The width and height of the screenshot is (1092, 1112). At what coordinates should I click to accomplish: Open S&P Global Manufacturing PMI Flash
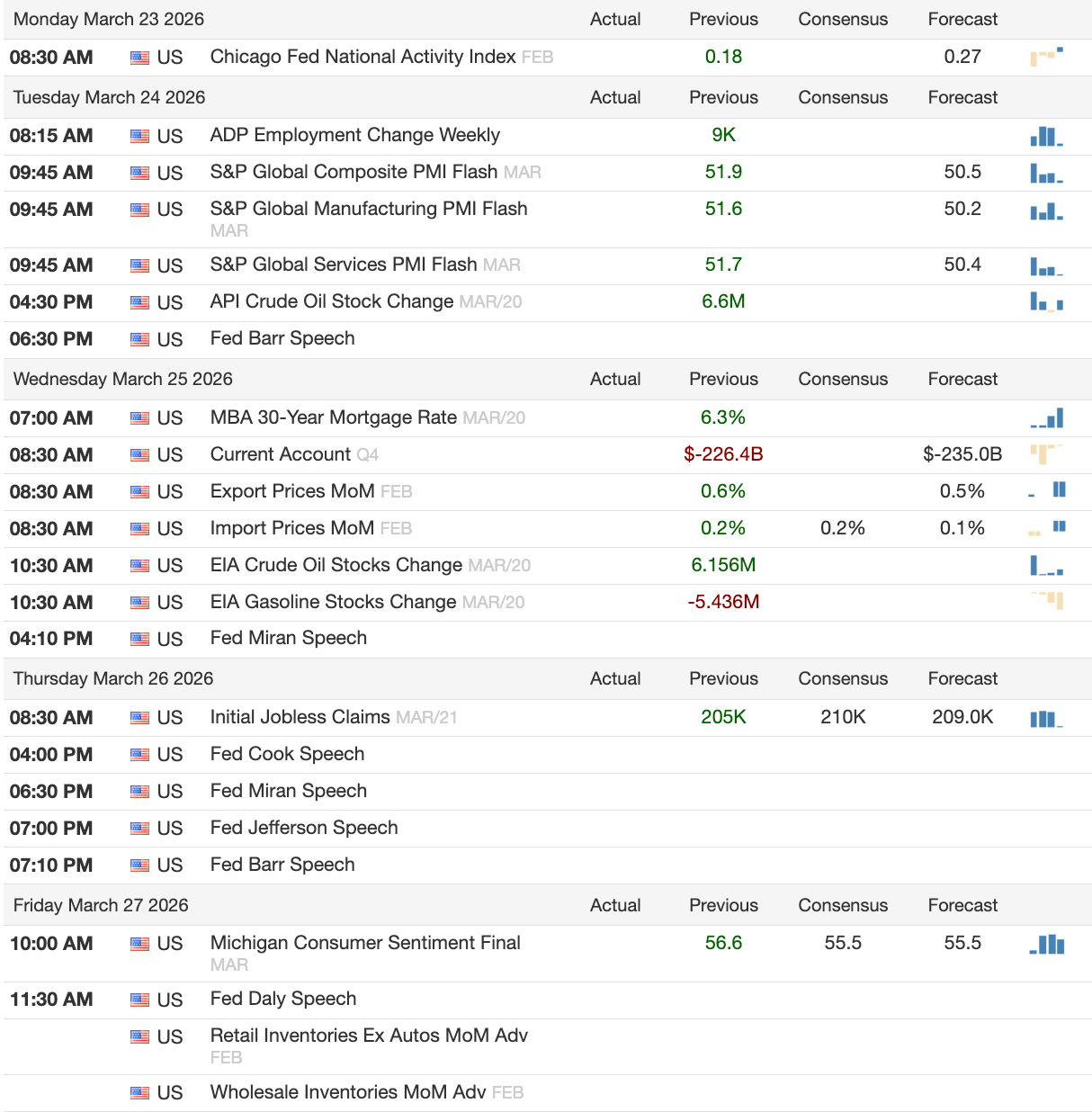coord(369,209)
